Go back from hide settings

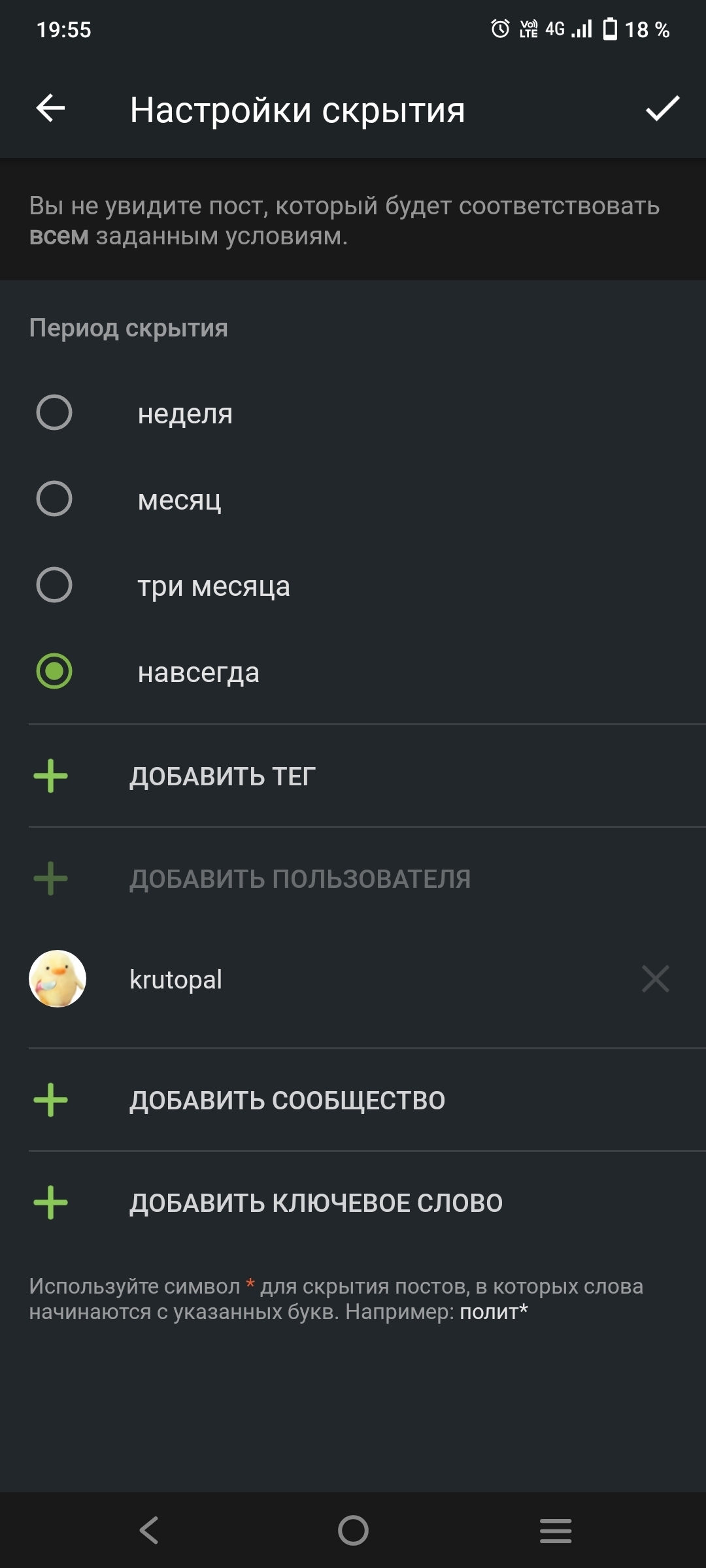[x=50, y=108]
